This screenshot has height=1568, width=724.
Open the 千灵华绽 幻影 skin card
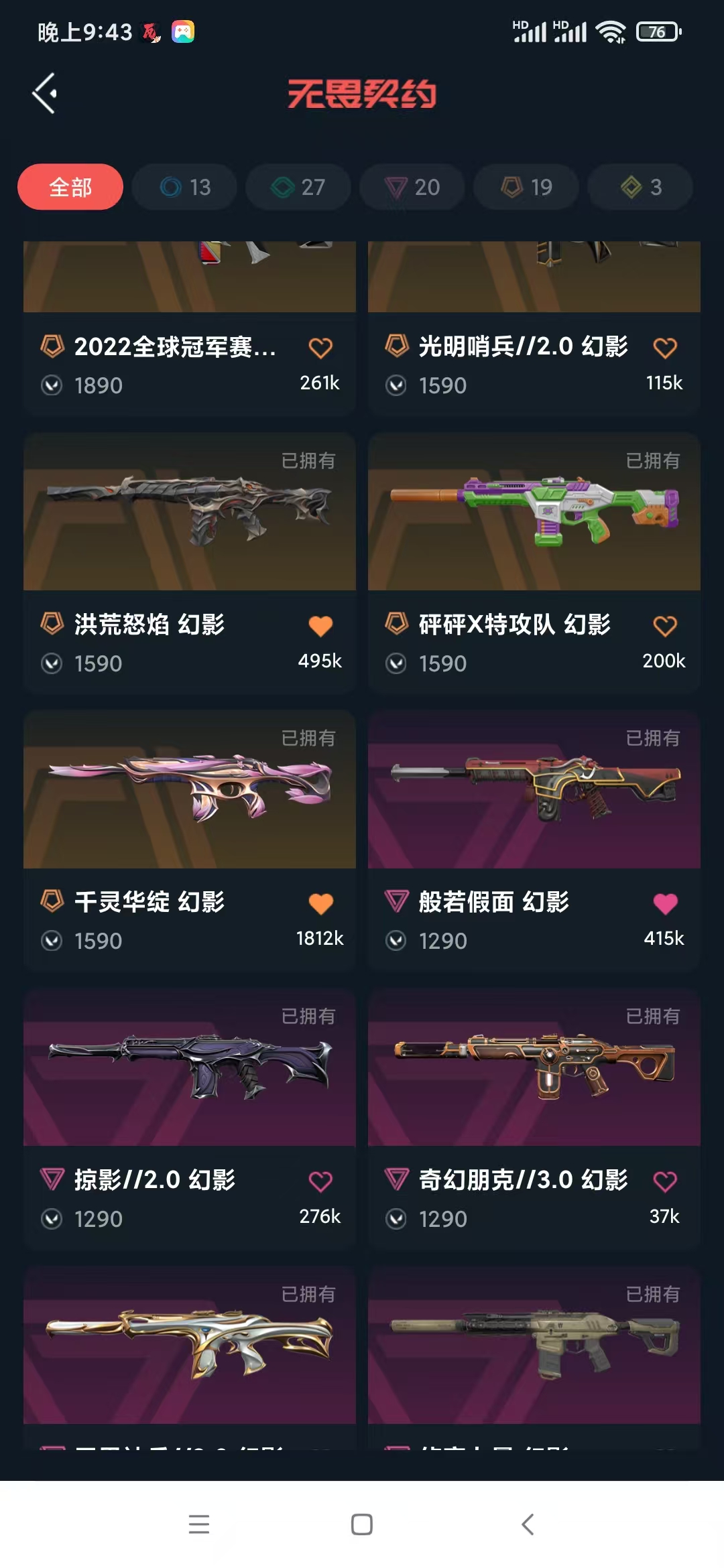coord(190,840)
